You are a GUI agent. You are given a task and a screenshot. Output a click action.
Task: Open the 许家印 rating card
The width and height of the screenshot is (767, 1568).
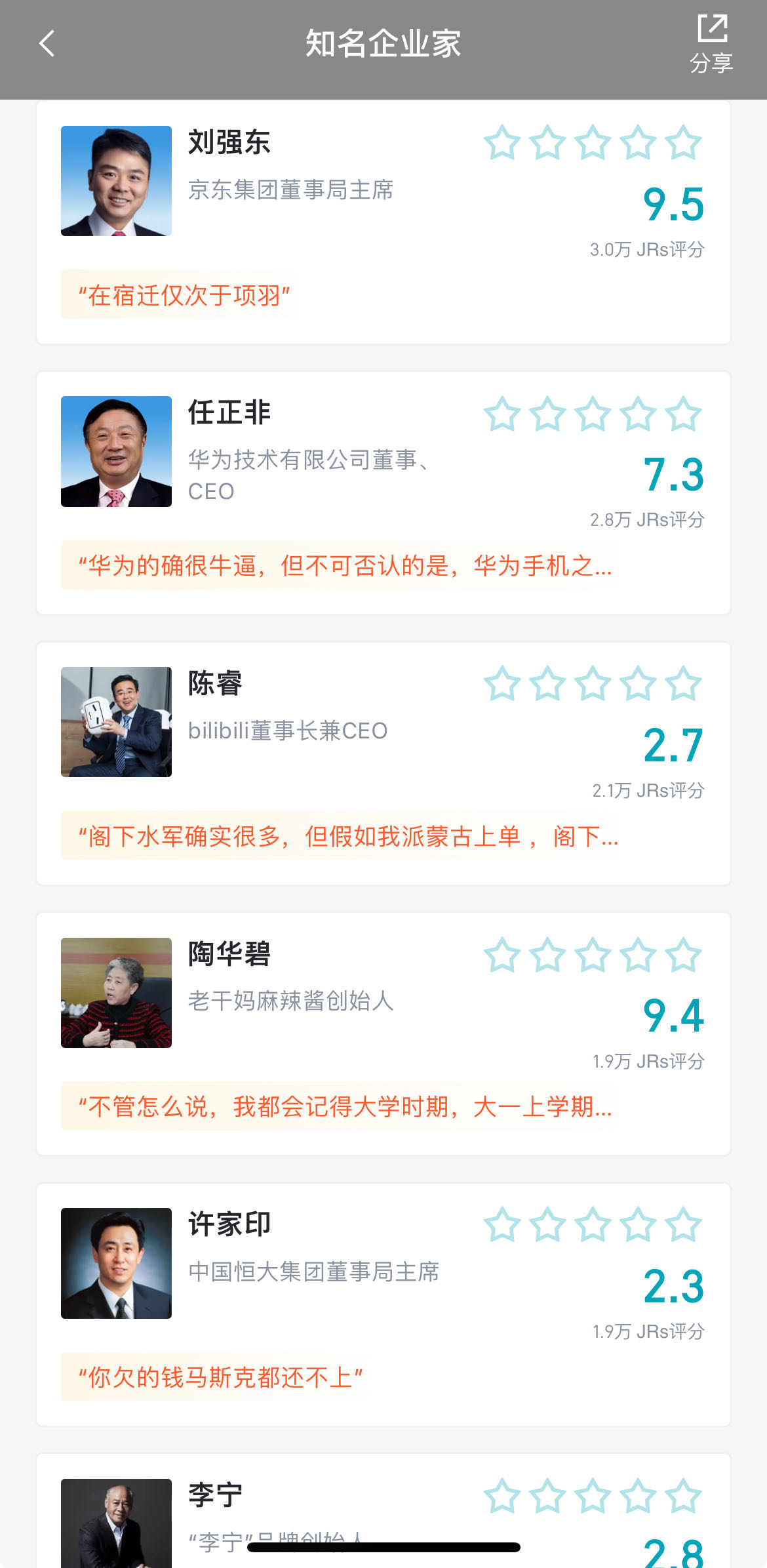(229, 1224)
